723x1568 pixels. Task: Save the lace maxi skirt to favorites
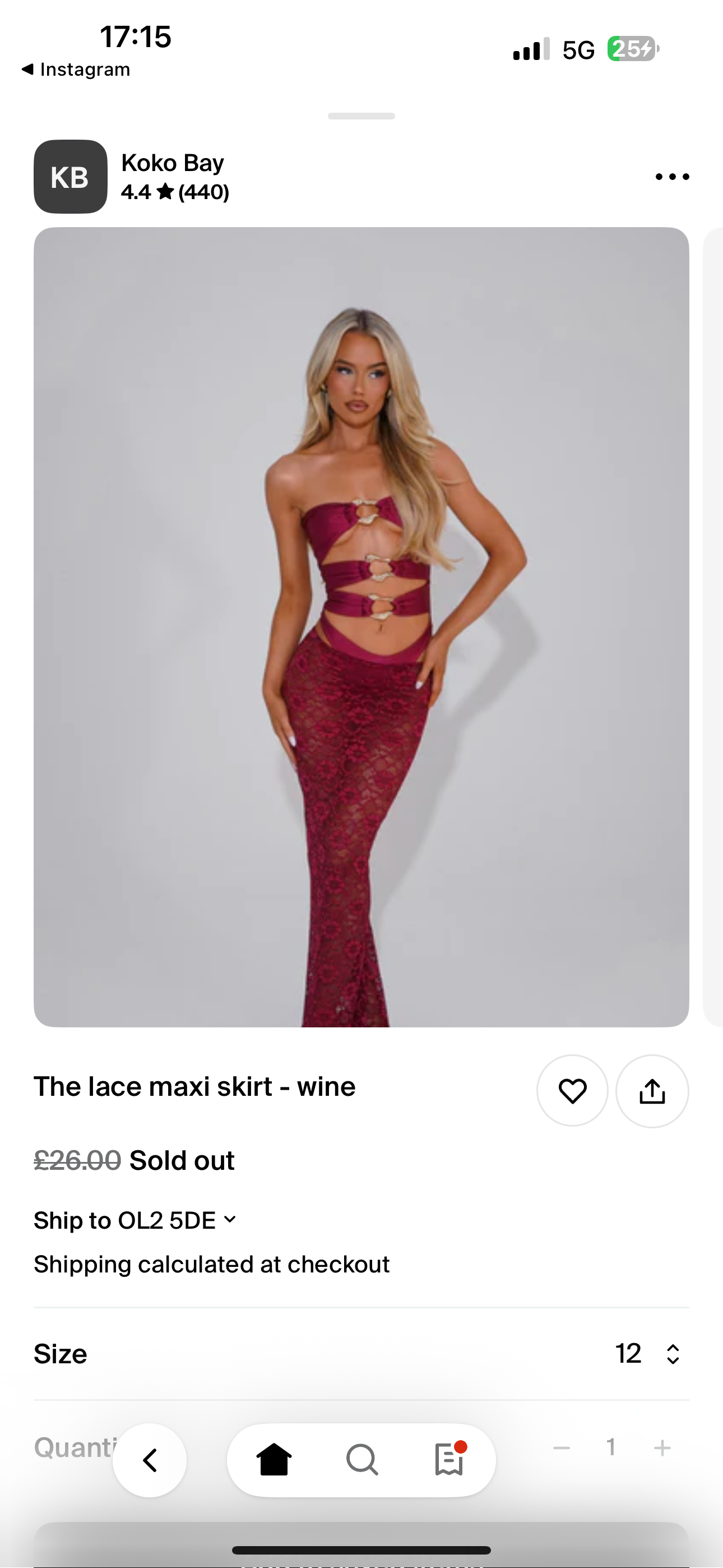click(572, 1091)
